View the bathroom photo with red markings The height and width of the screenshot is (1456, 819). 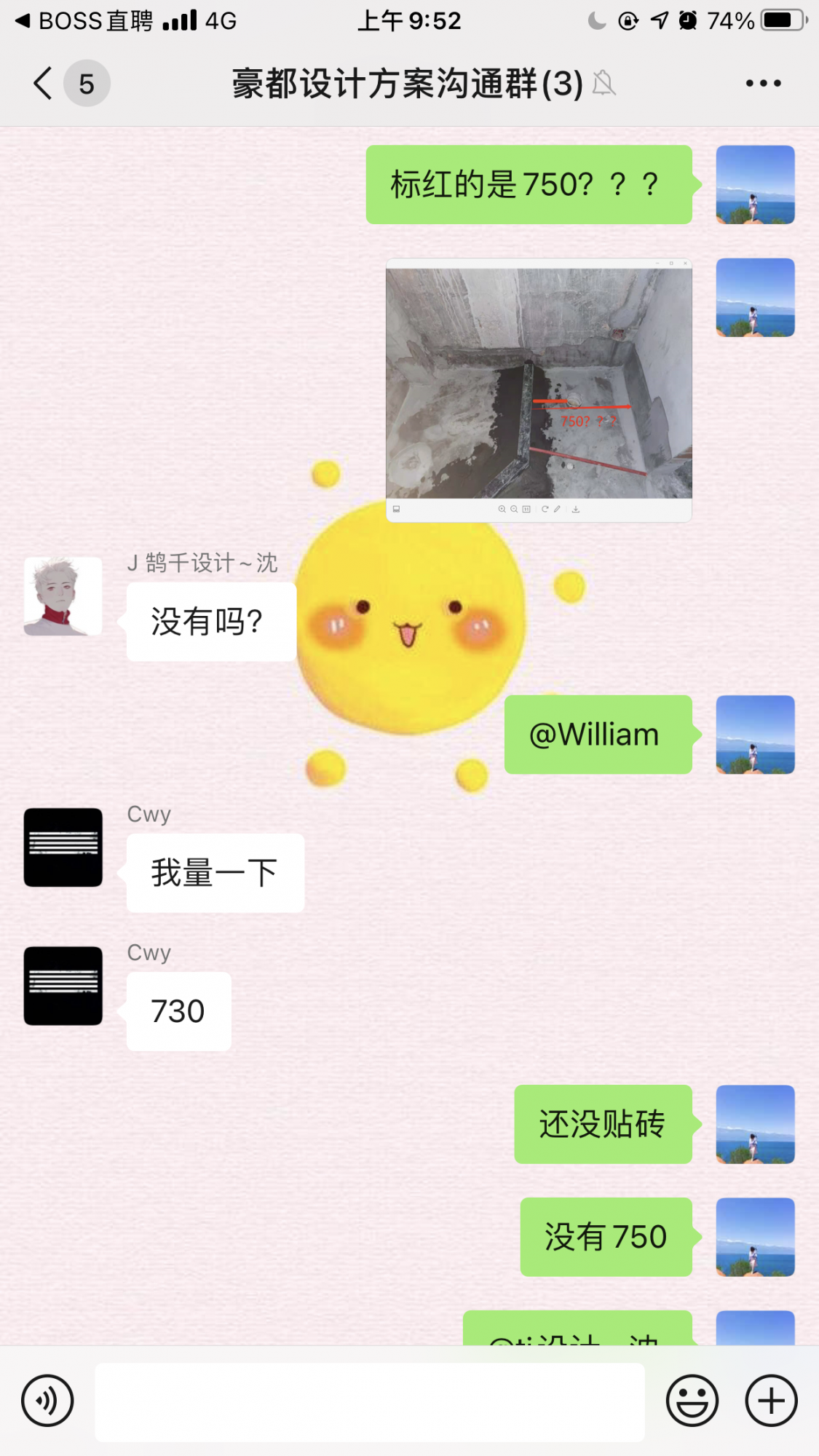coord(539,386)
